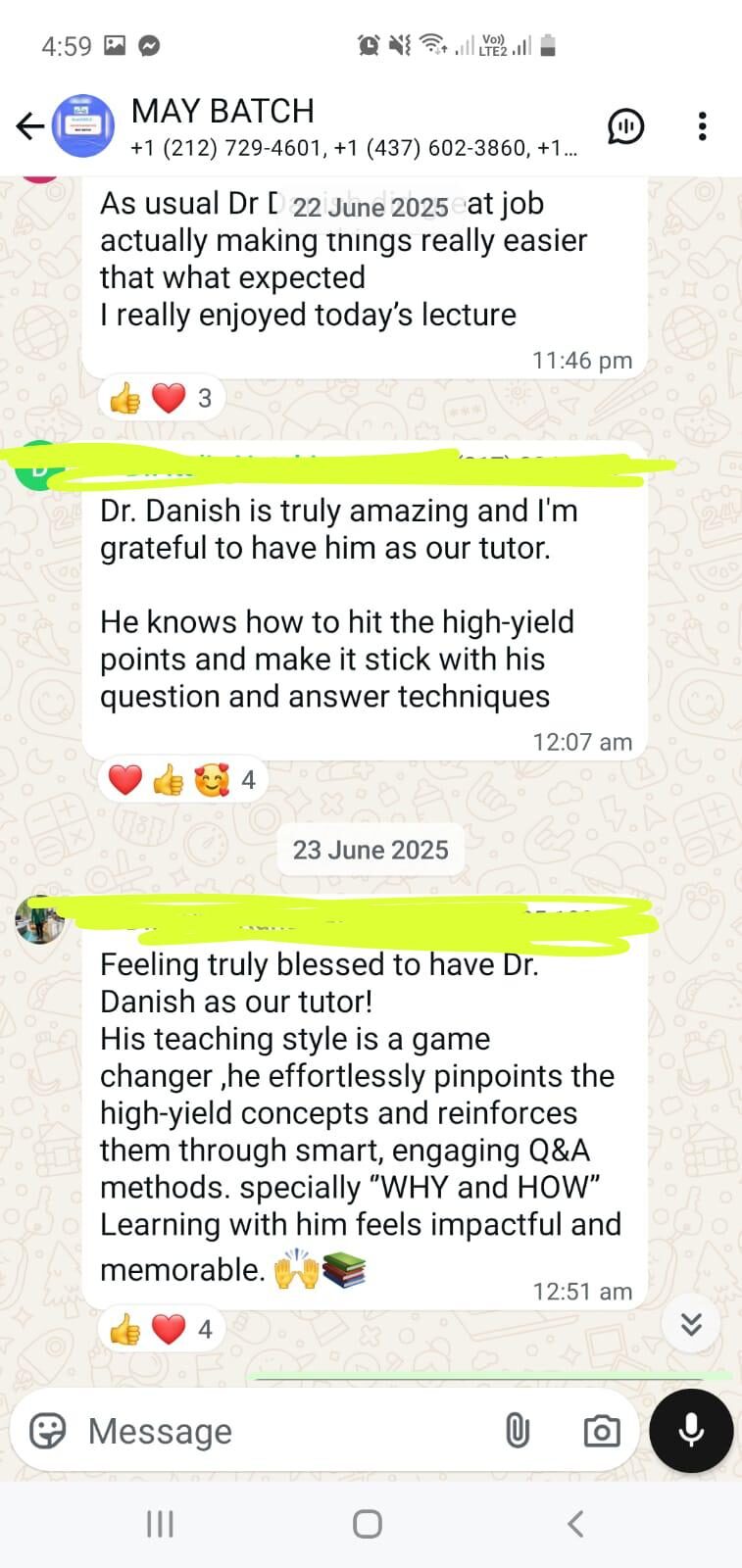Go back from MAY BATCH chat
The width and height of the screenshot is (742, 1568).
29,126
